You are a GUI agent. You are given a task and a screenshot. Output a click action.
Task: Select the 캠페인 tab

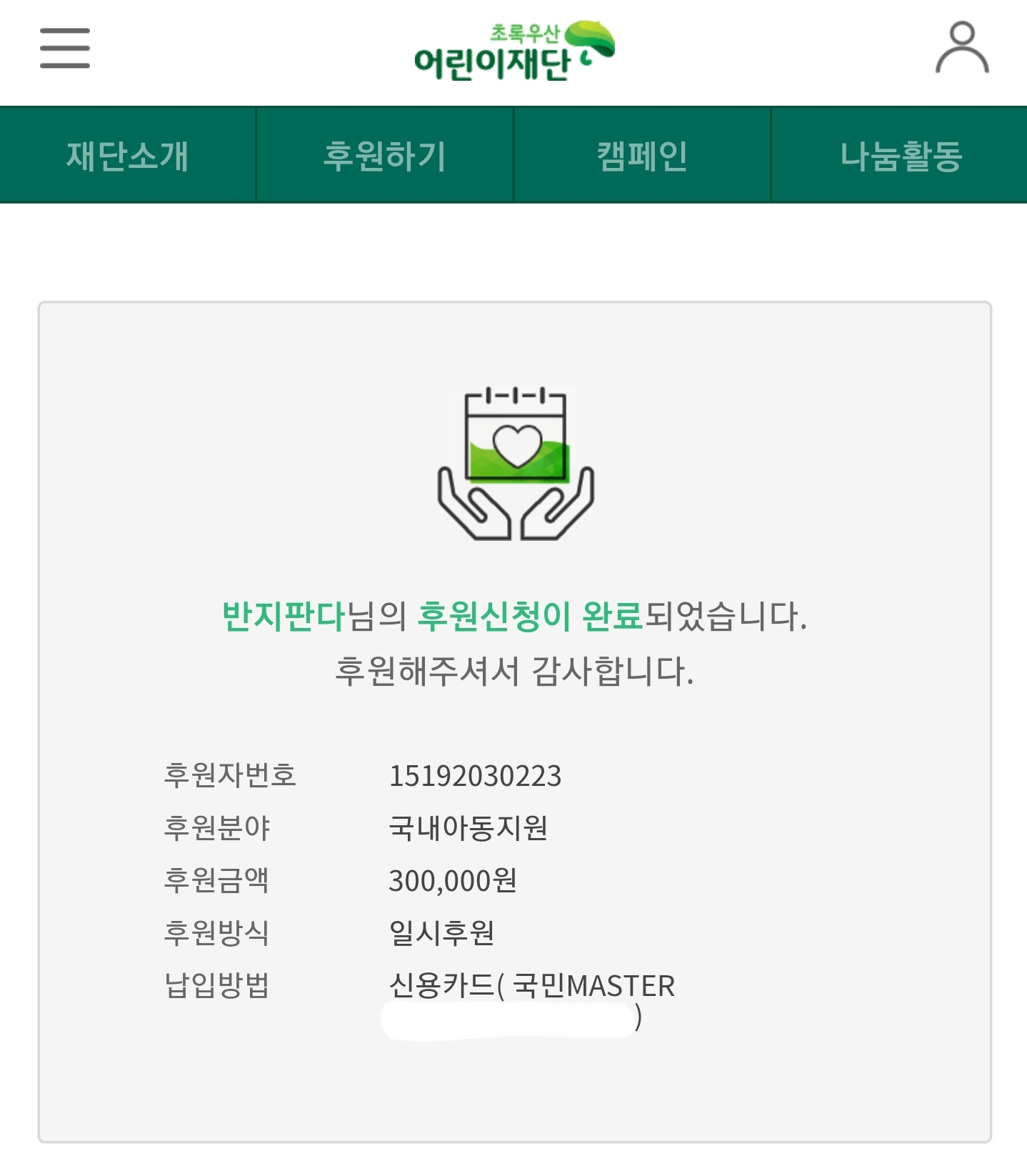pyautogui.click(x=642, y=156)
